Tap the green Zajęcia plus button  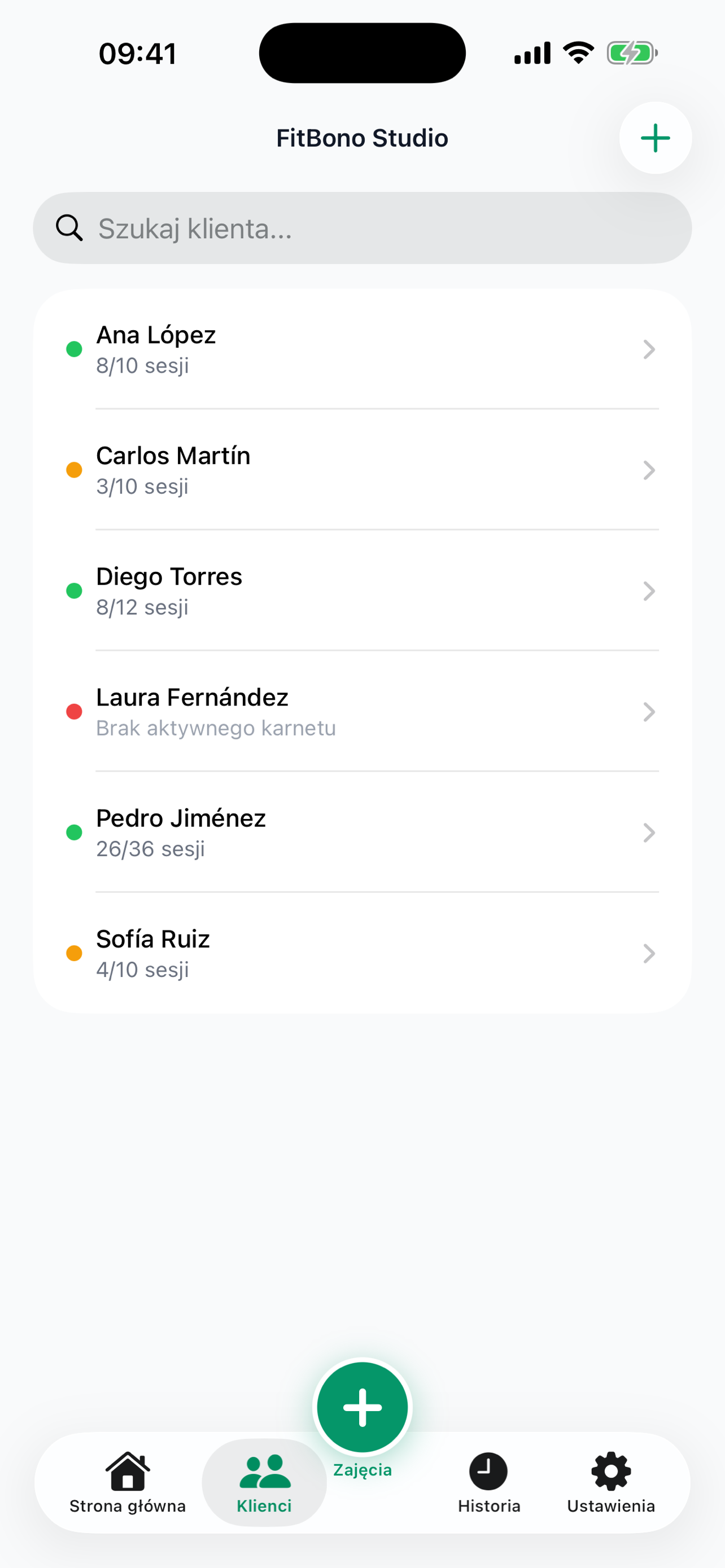coord(362,1407)
